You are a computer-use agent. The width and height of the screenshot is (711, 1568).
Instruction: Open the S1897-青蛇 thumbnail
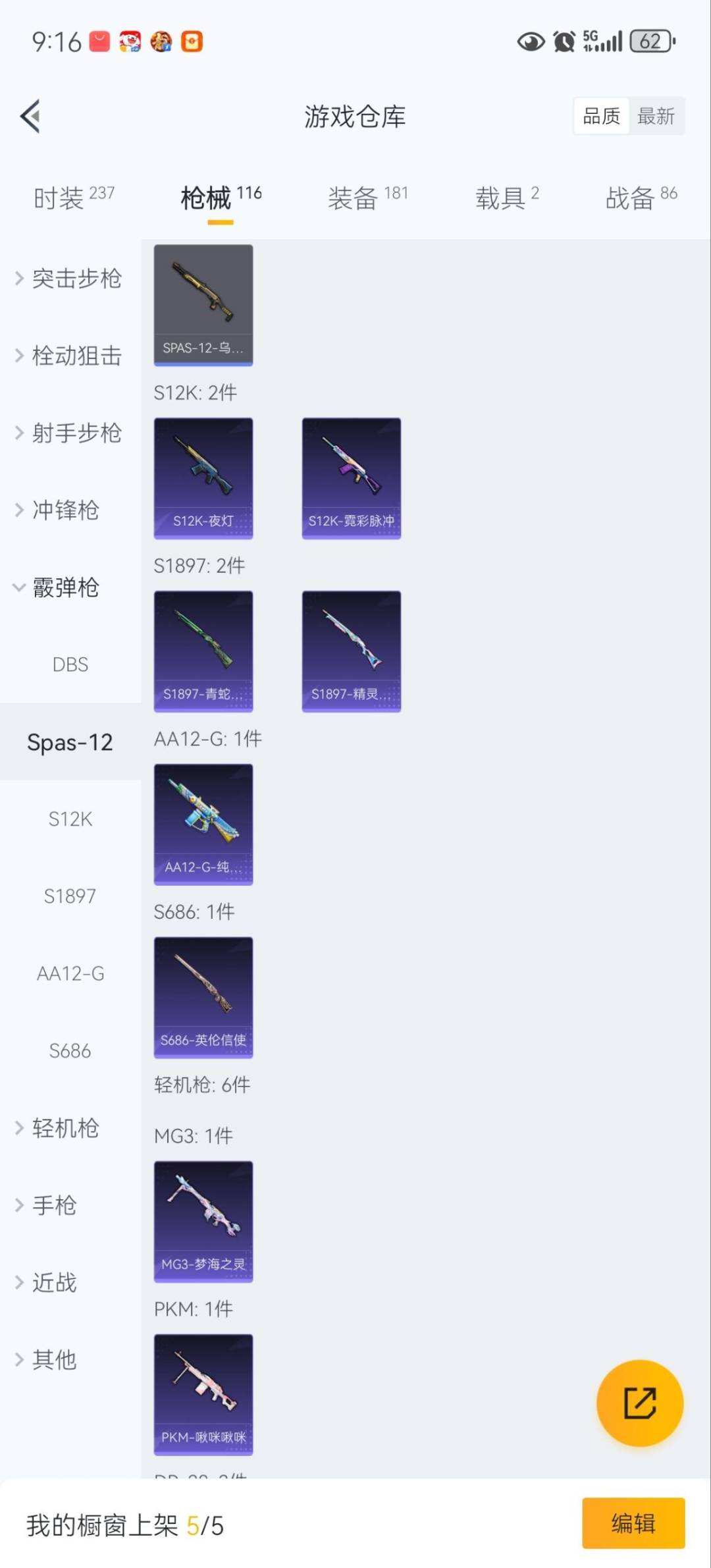[x=203, y=651]
